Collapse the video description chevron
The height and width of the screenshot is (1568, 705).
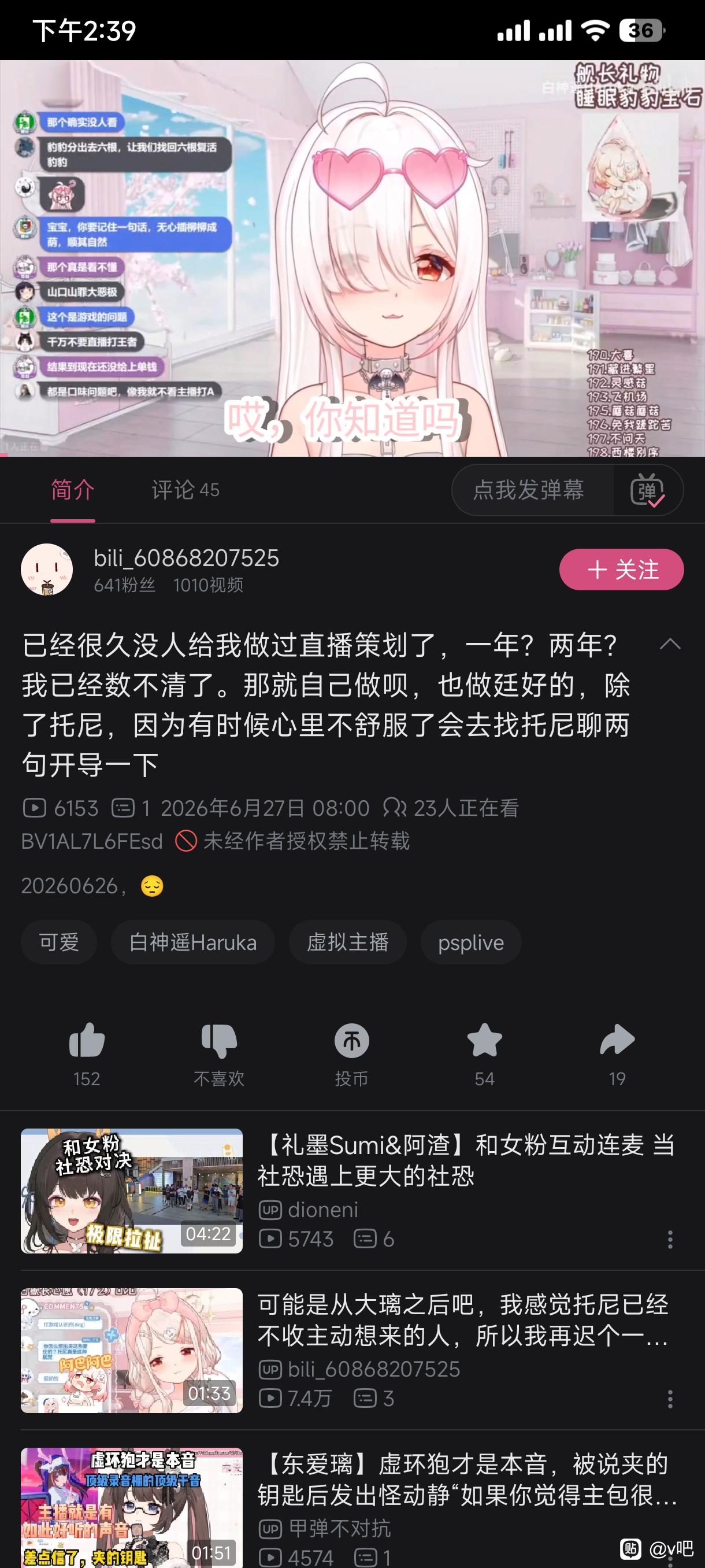670,644
